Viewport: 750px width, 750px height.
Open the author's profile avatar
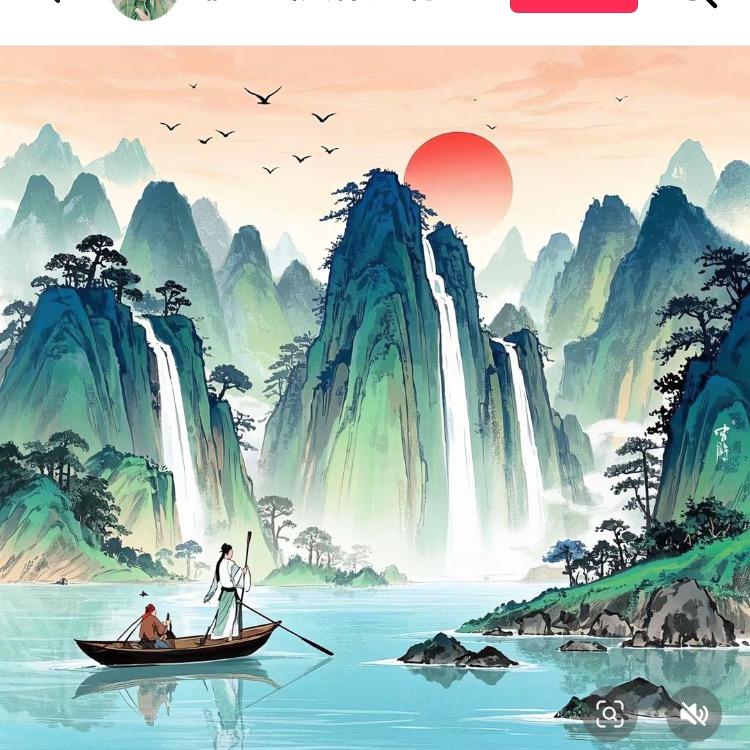(x=144, y=8)
